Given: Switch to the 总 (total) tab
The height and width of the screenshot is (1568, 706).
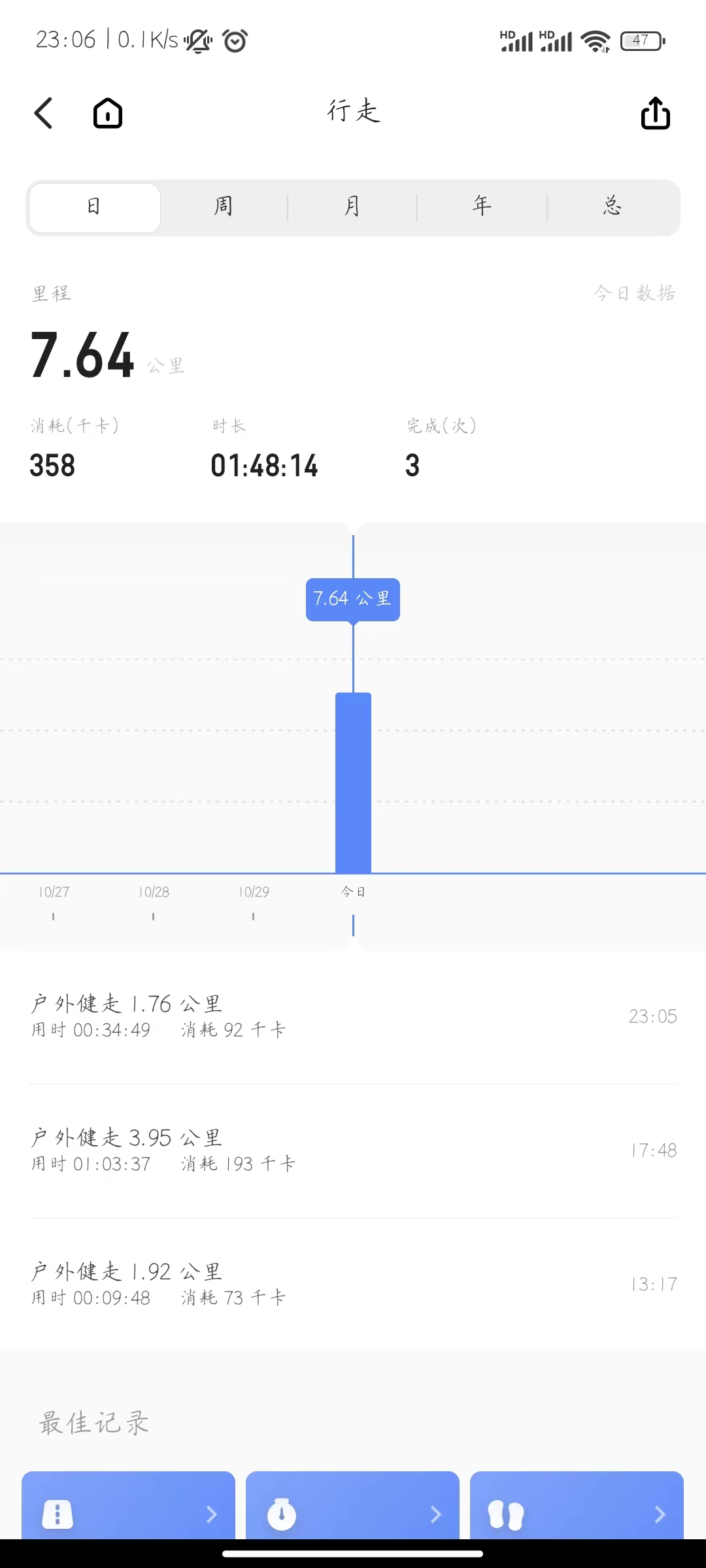Looking at the screenshot, I should tap(613, 207).
